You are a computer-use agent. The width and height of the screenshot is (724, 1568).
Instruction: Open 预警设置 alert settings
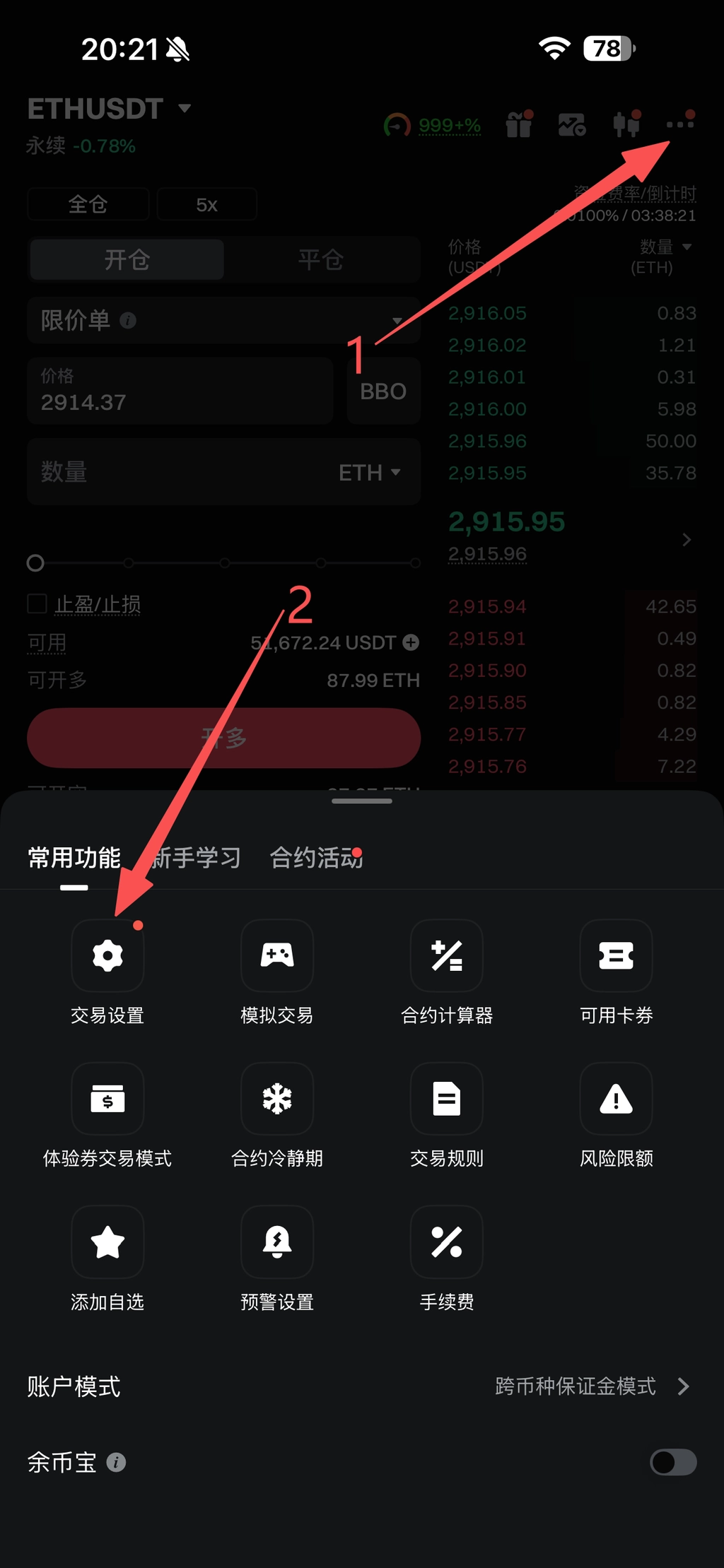coord(277,1242)
